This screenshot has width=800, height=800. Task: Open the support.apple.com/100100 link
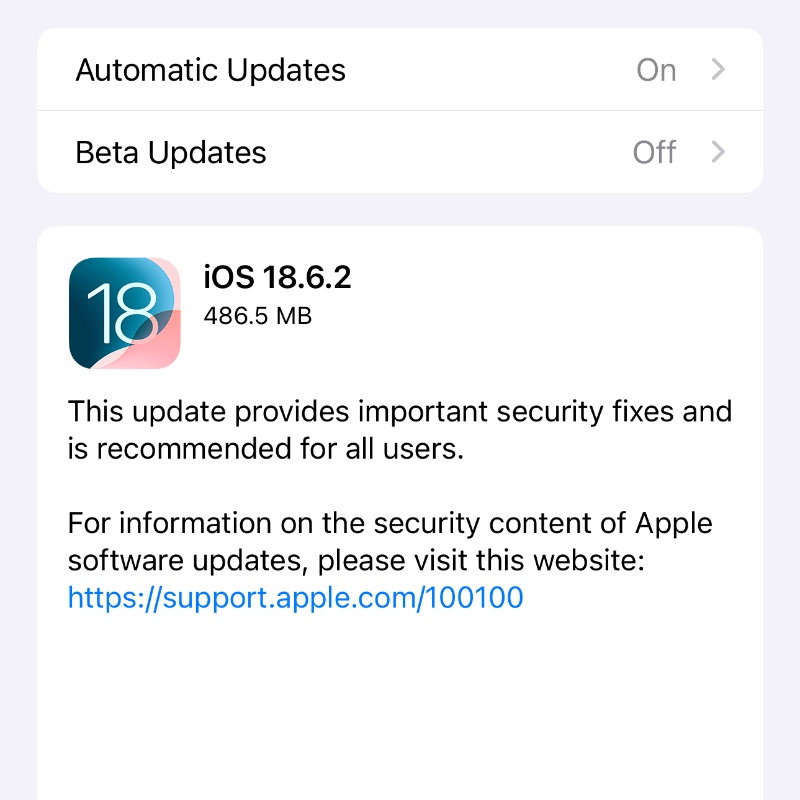(296, 598)
